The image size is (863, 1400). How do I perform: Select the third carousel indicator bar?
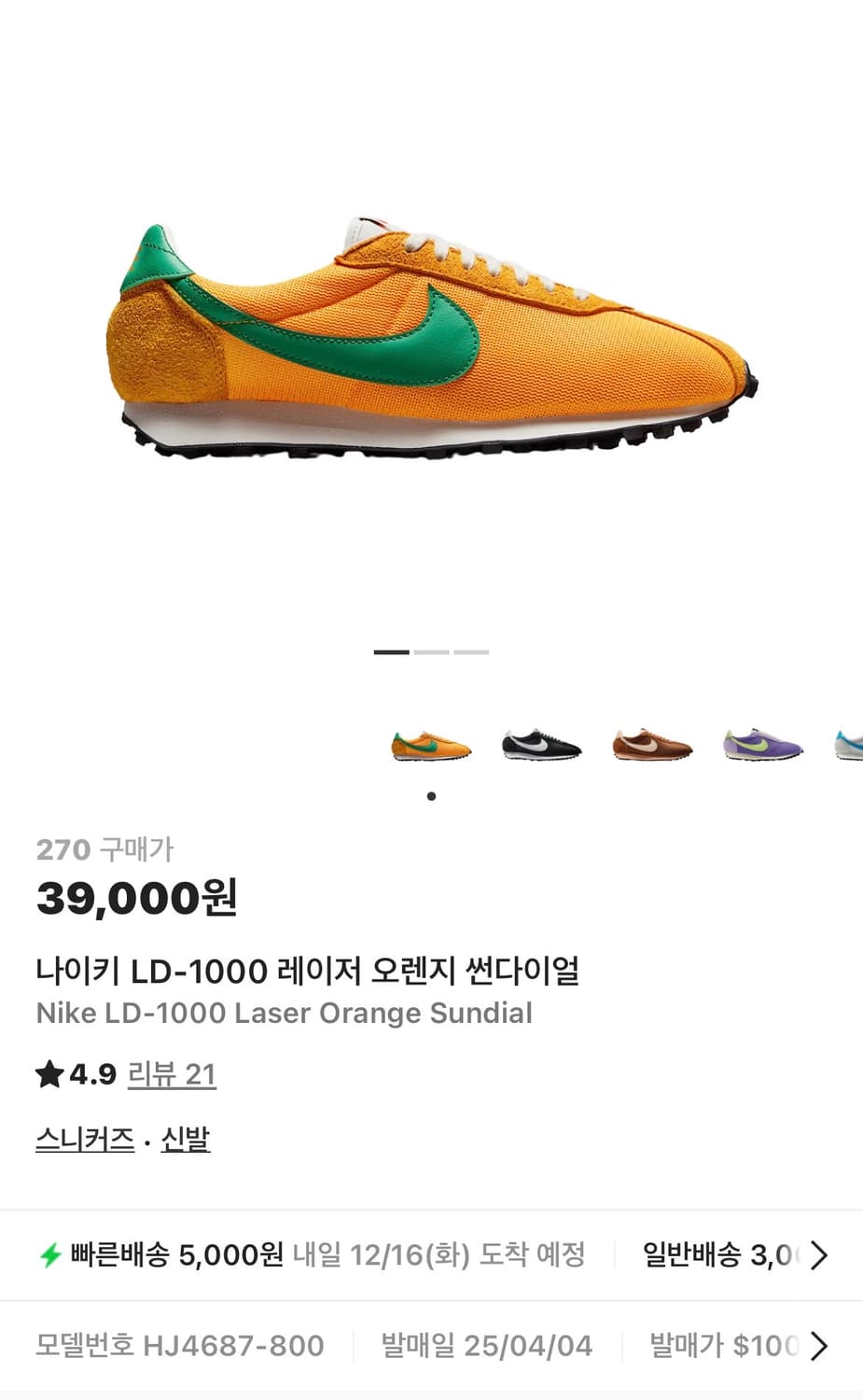[471, 651]
